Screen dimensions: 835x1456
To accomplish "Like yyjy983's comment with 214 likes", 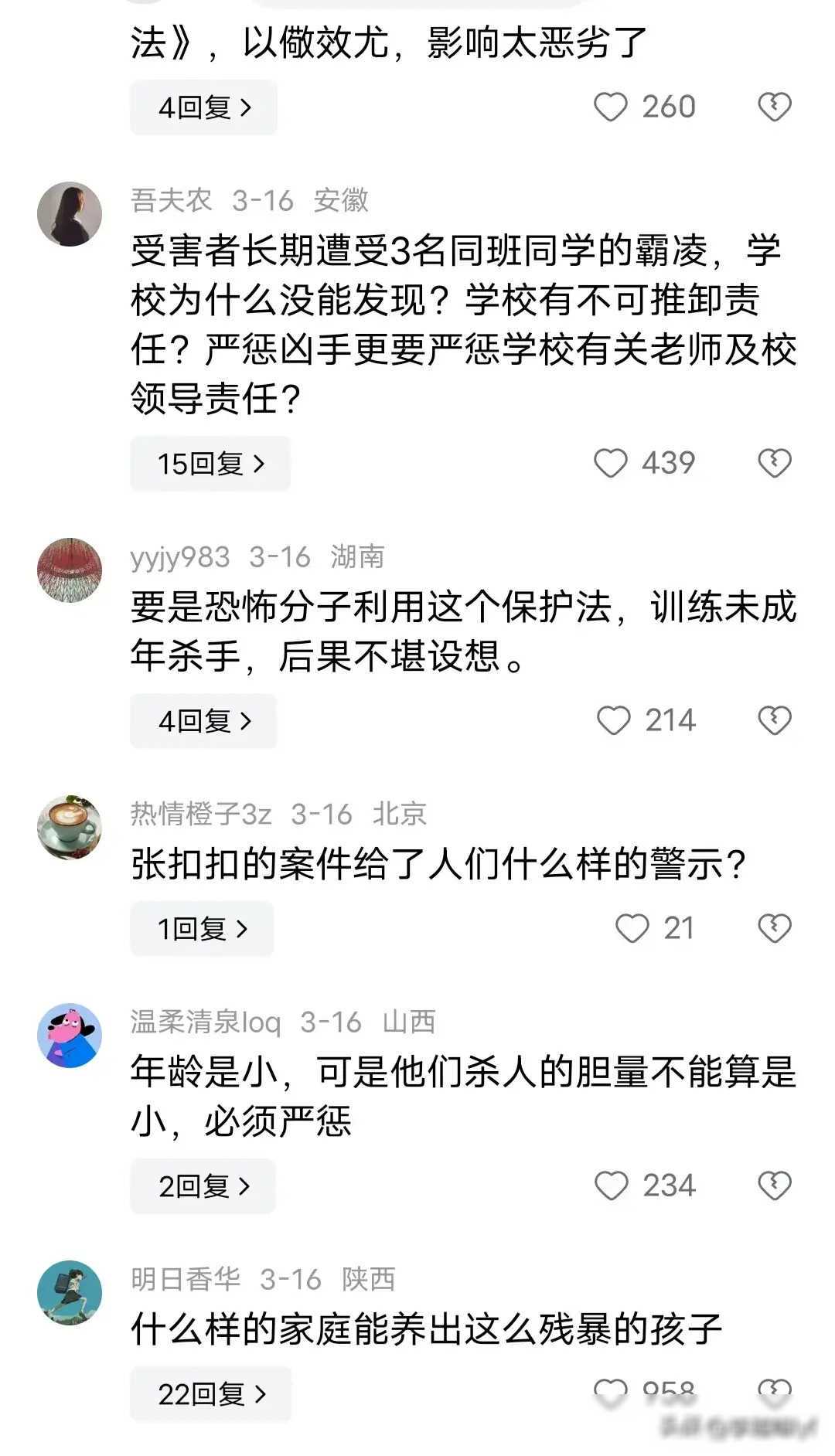I will pyautogui.click(x=614, y=721).
